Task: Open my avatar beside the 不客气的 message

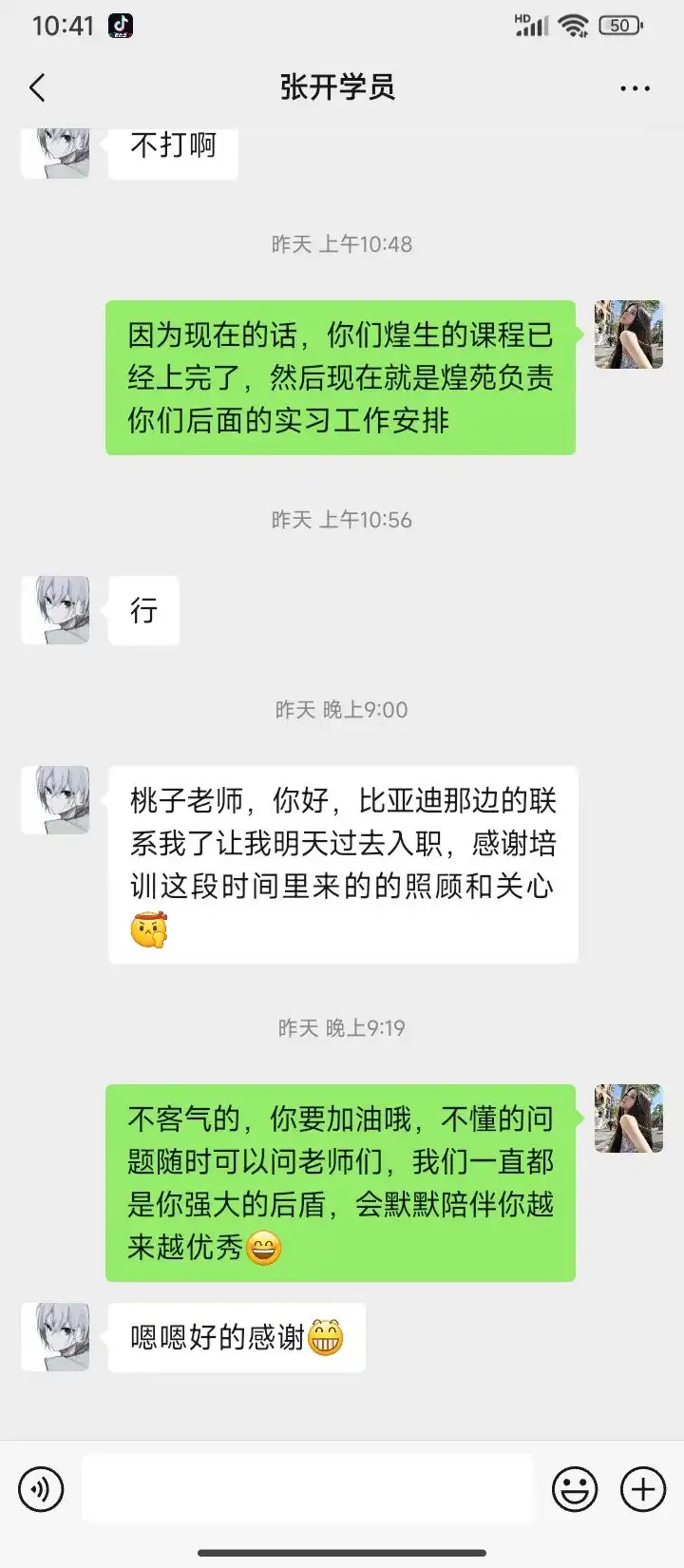Action: pyautogui.click(x=628, y=1119)
